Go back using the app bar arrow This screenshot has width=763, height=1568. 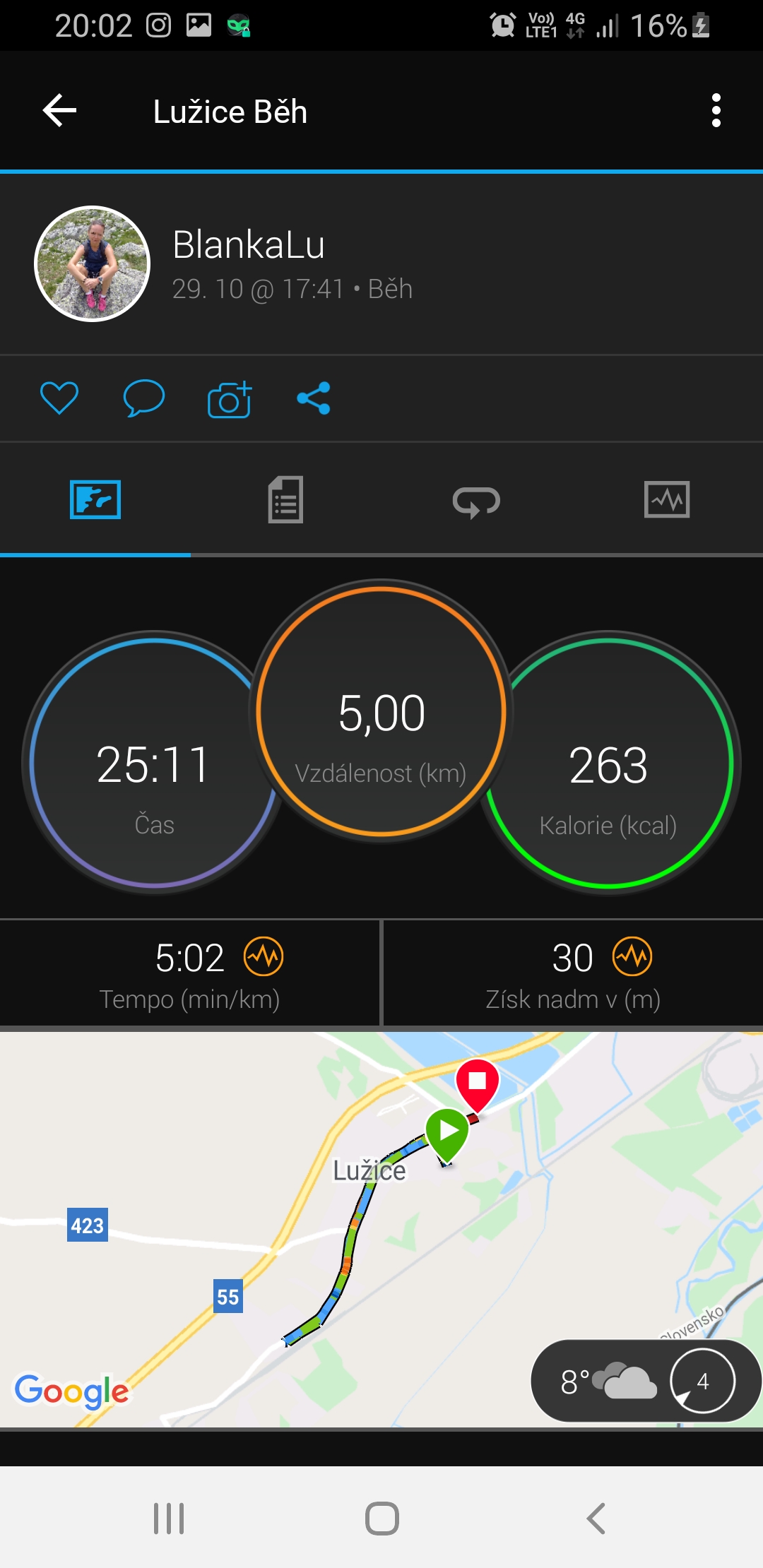(59, 111)
